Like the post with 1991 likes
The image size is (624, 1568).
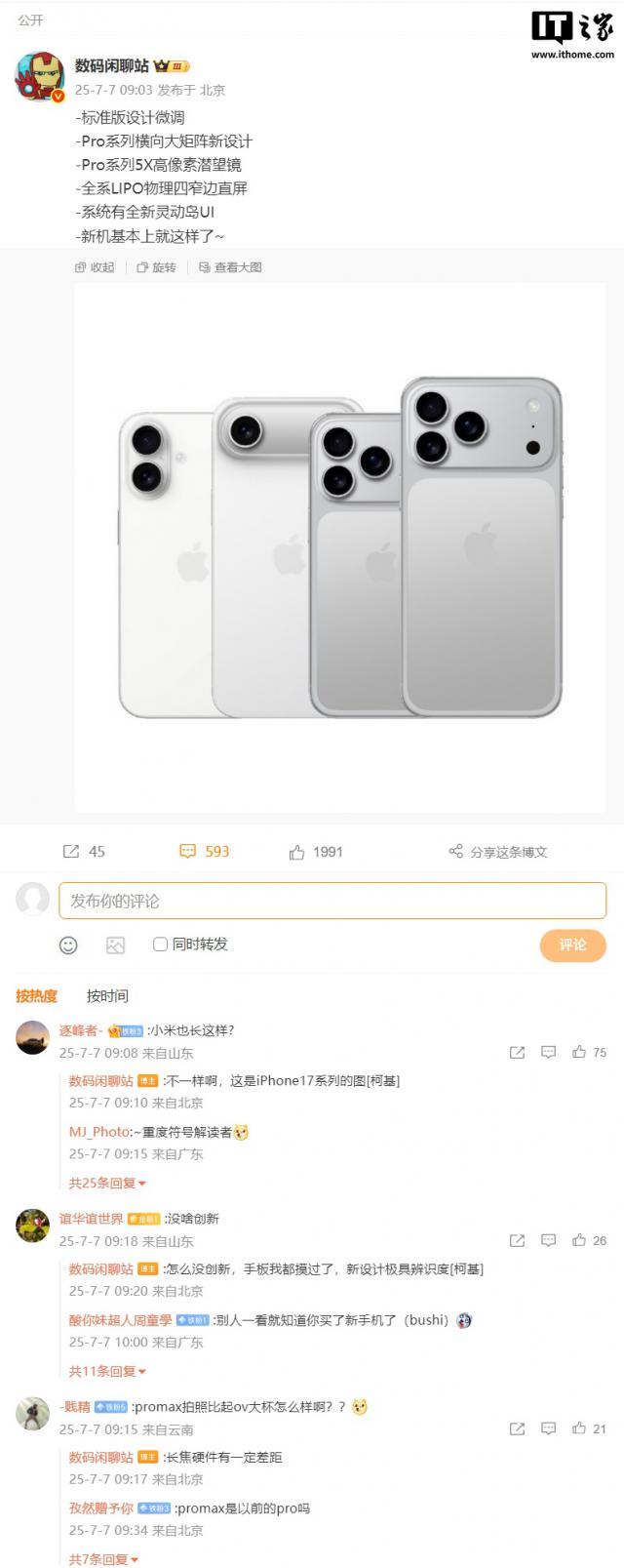click(x=315, y=852)
